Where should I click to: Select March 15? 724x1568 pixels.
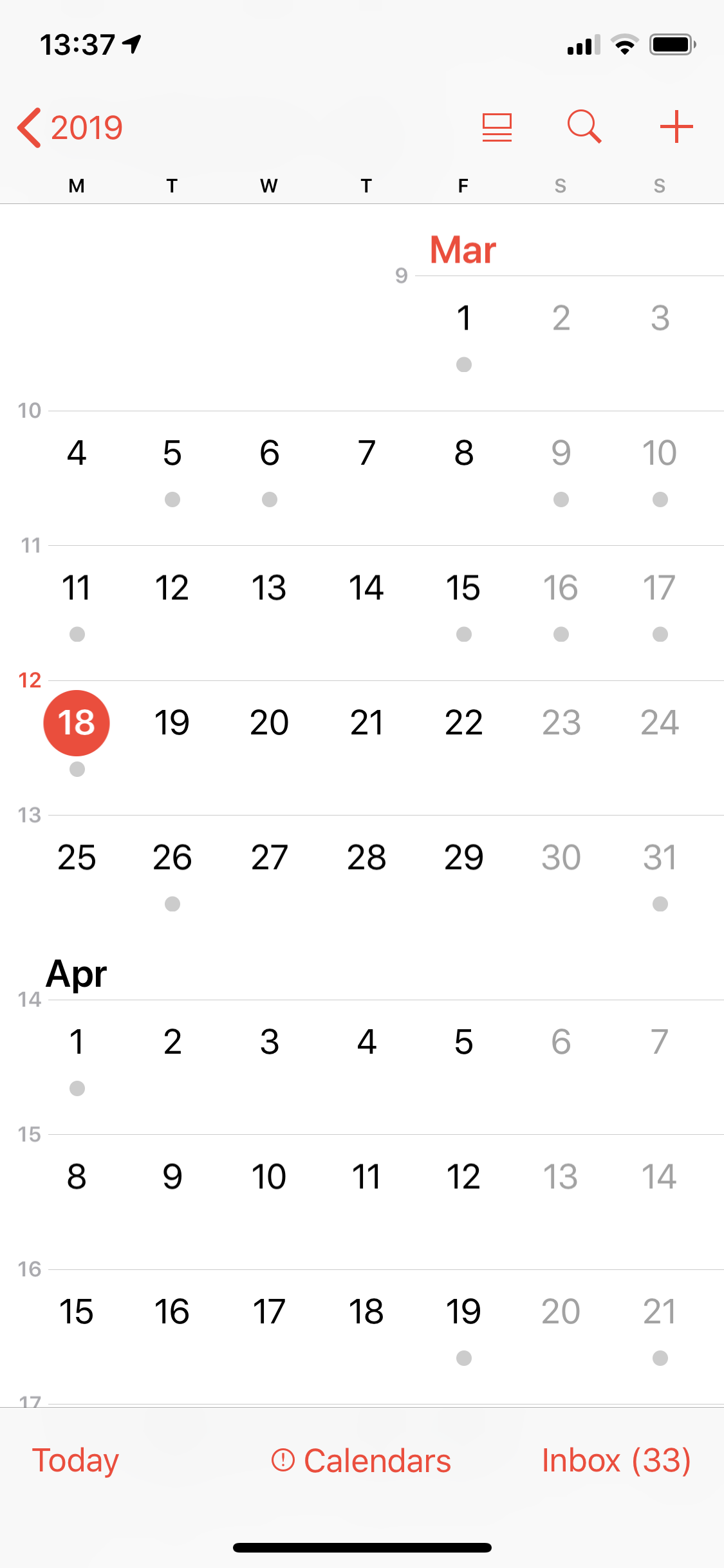tap(463, 588)
